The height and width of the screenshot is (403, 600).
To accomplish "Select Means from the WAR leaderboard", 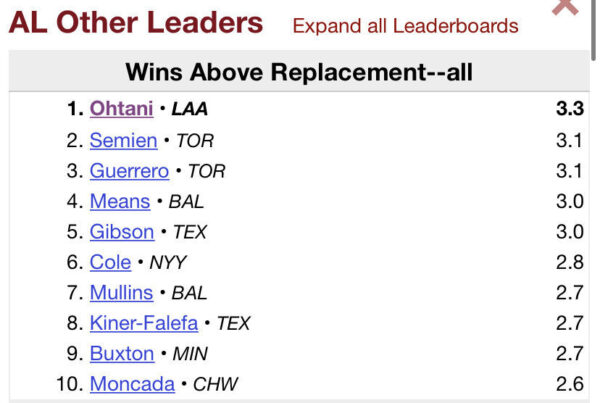I will click(x=119, y=201).
